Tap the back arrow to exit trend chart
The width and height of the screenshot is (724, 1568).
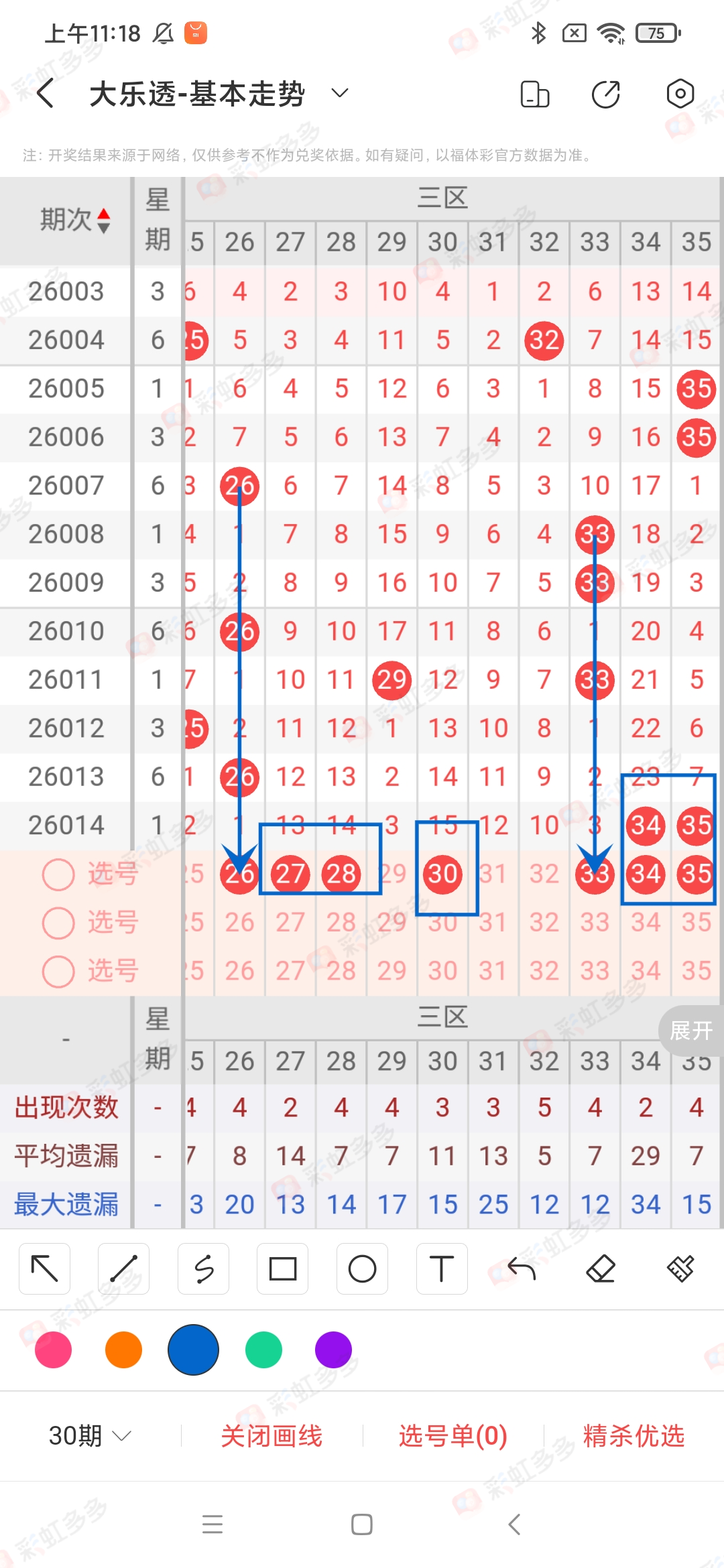[44, 94]
